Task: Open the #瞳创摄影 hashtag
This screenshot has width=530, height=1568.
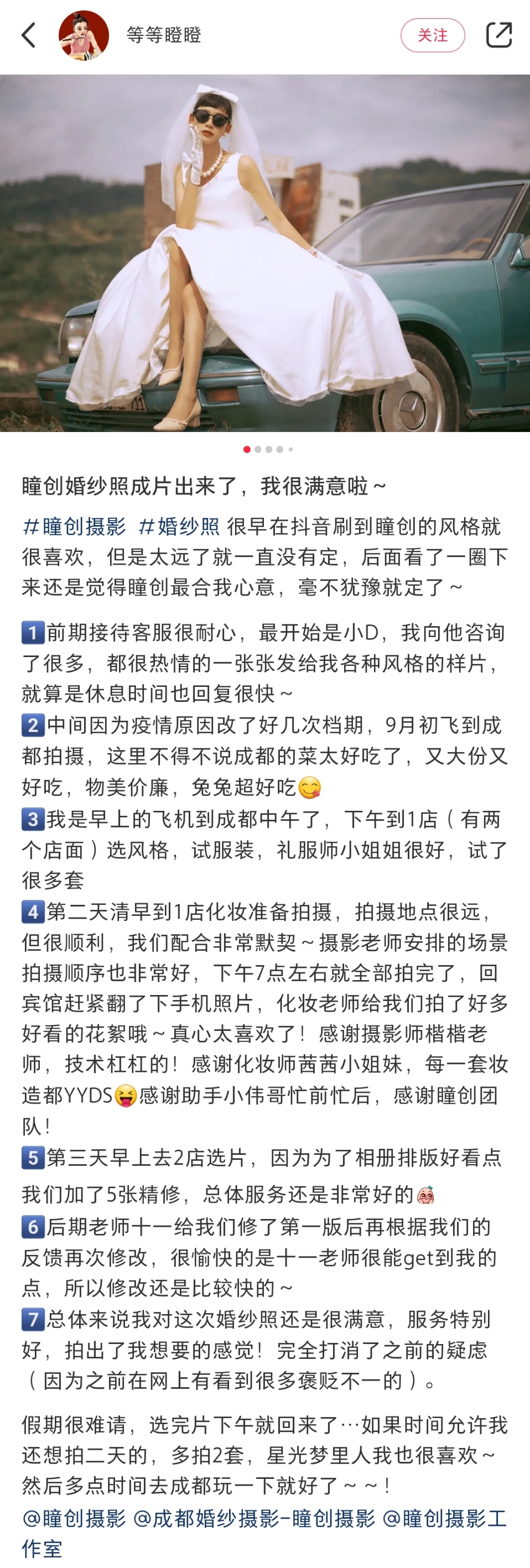Action: point(74,527)
